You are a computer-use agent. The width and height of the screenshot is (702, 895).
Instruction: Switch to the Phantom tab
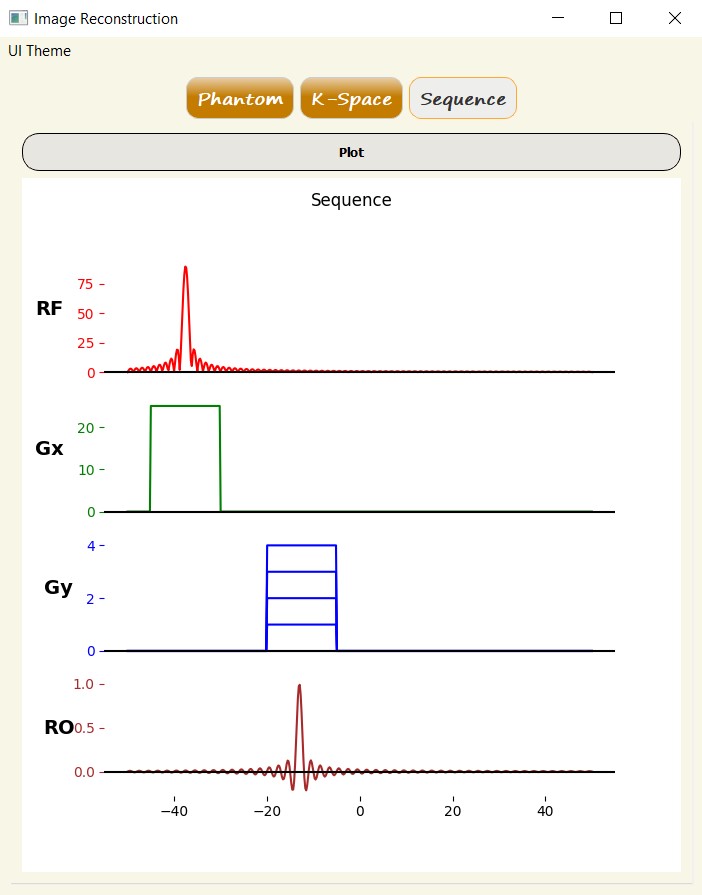(240, 99)
